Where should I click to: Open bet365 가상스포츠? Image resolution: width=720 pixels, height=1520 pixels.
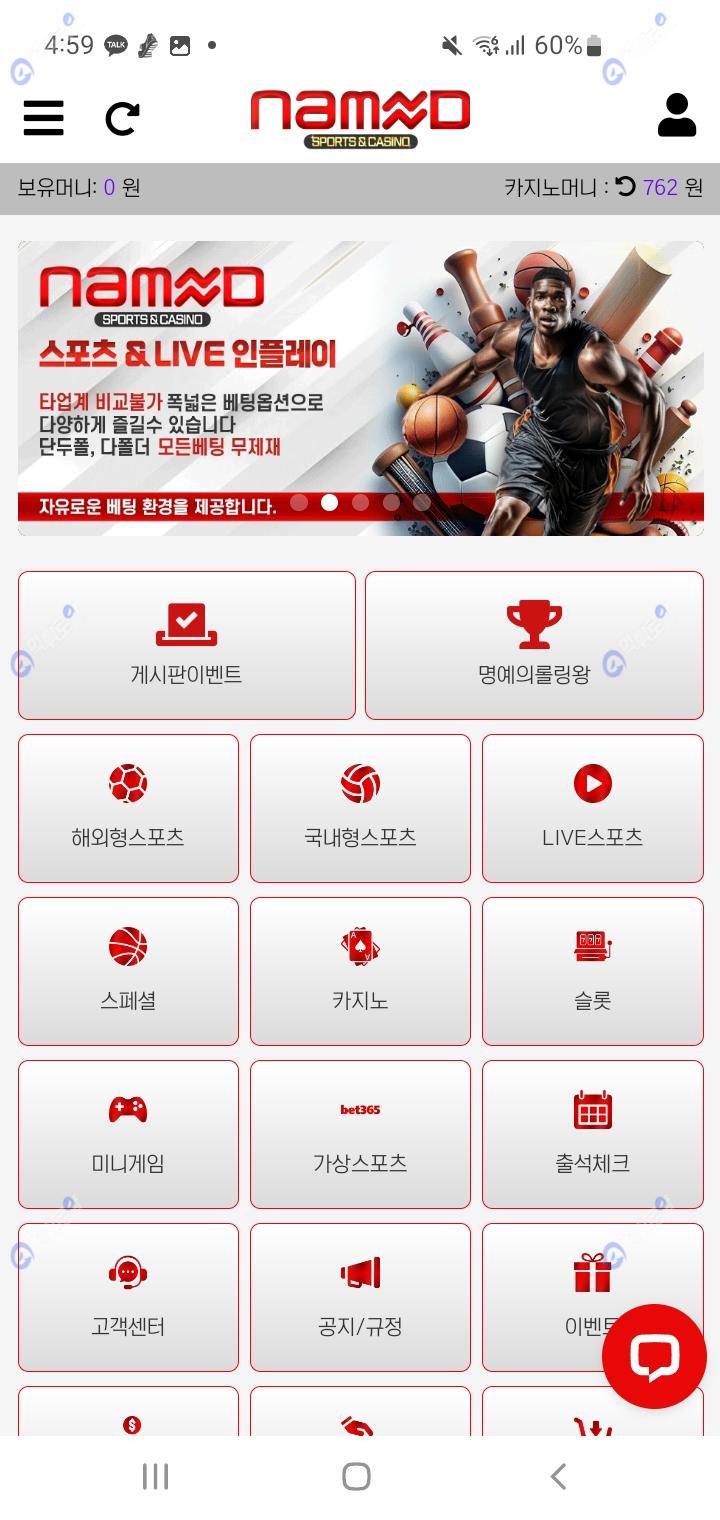360,1135
